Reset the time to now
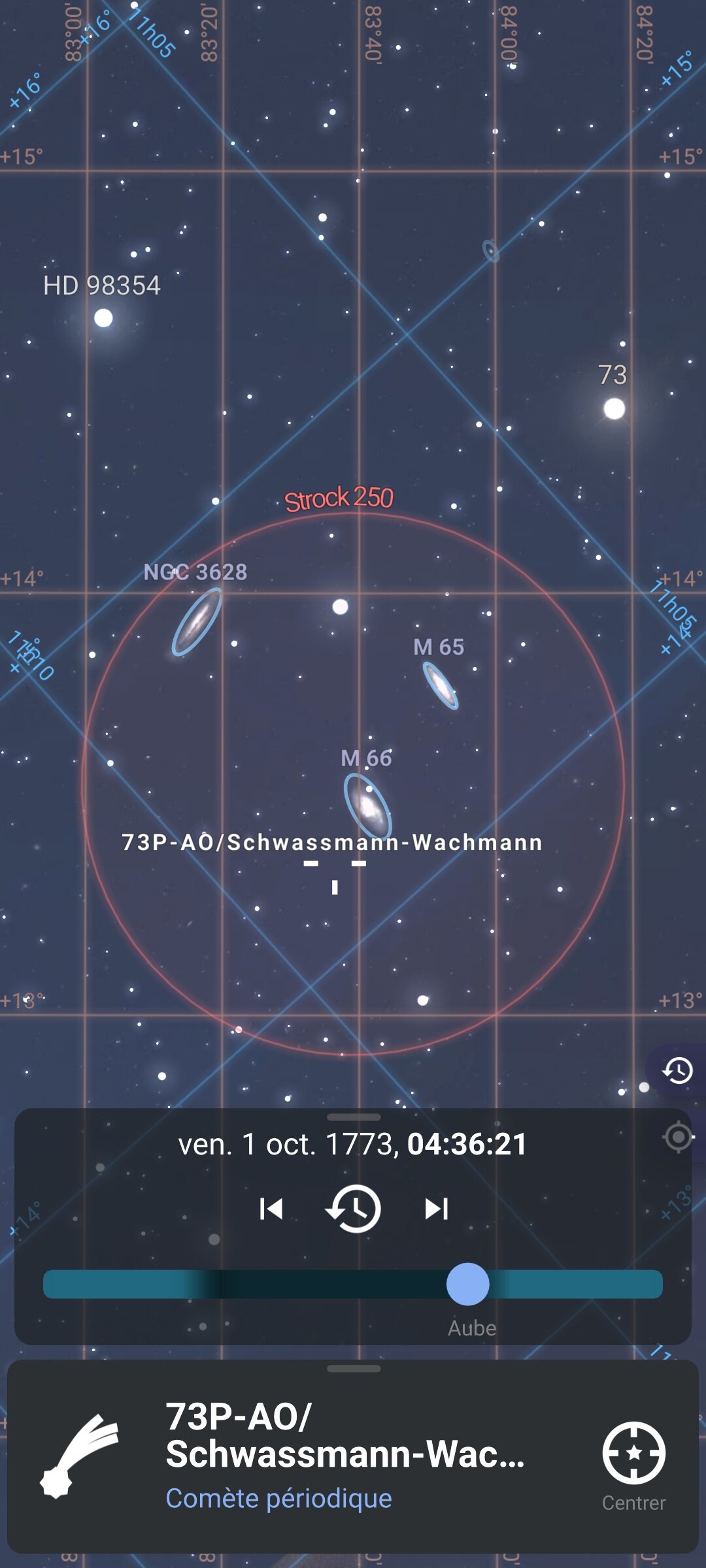 tap(354, 1209)
